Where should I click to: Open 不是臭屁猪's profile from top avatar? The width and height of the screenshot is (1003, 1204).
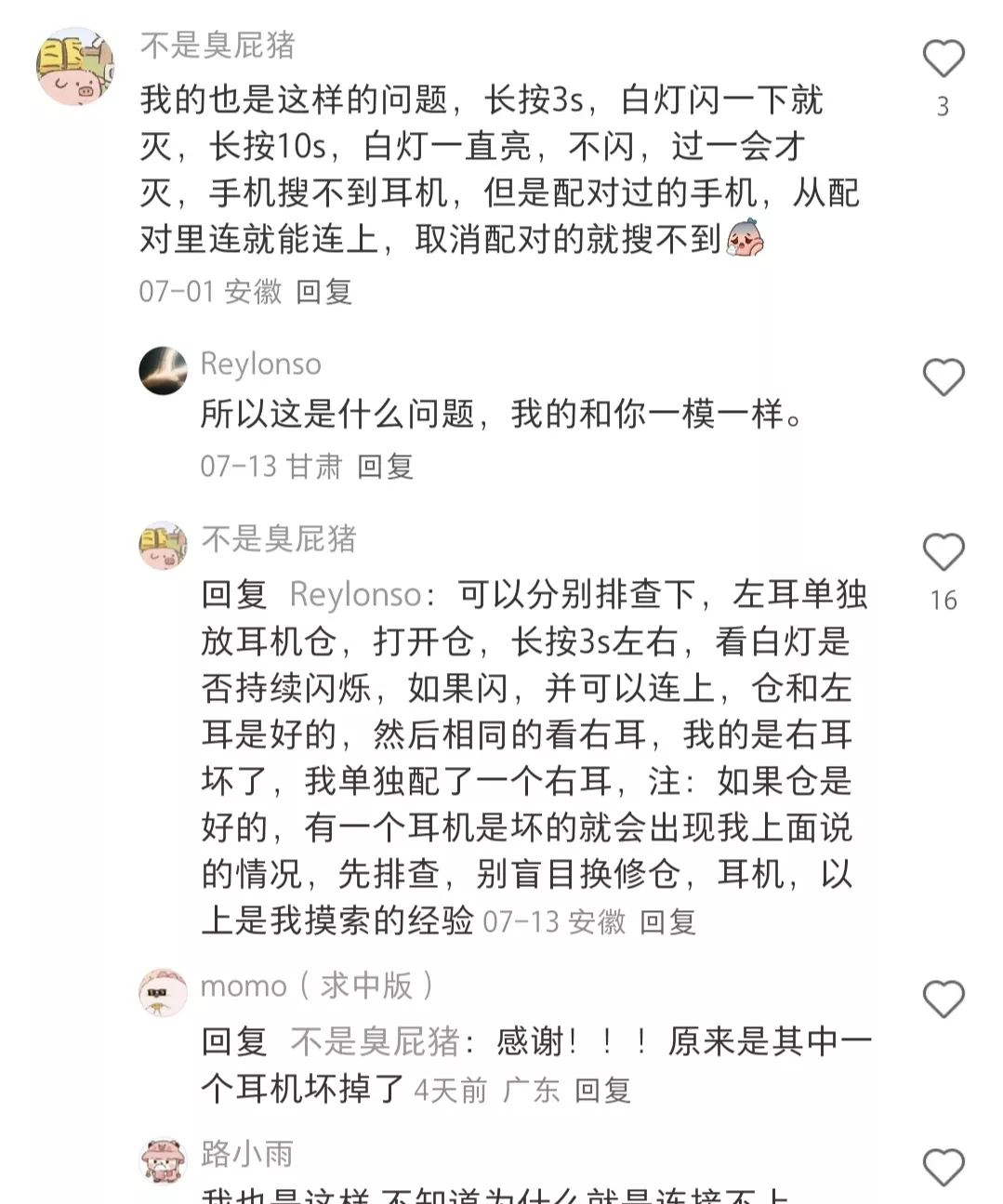click(75, 67)
